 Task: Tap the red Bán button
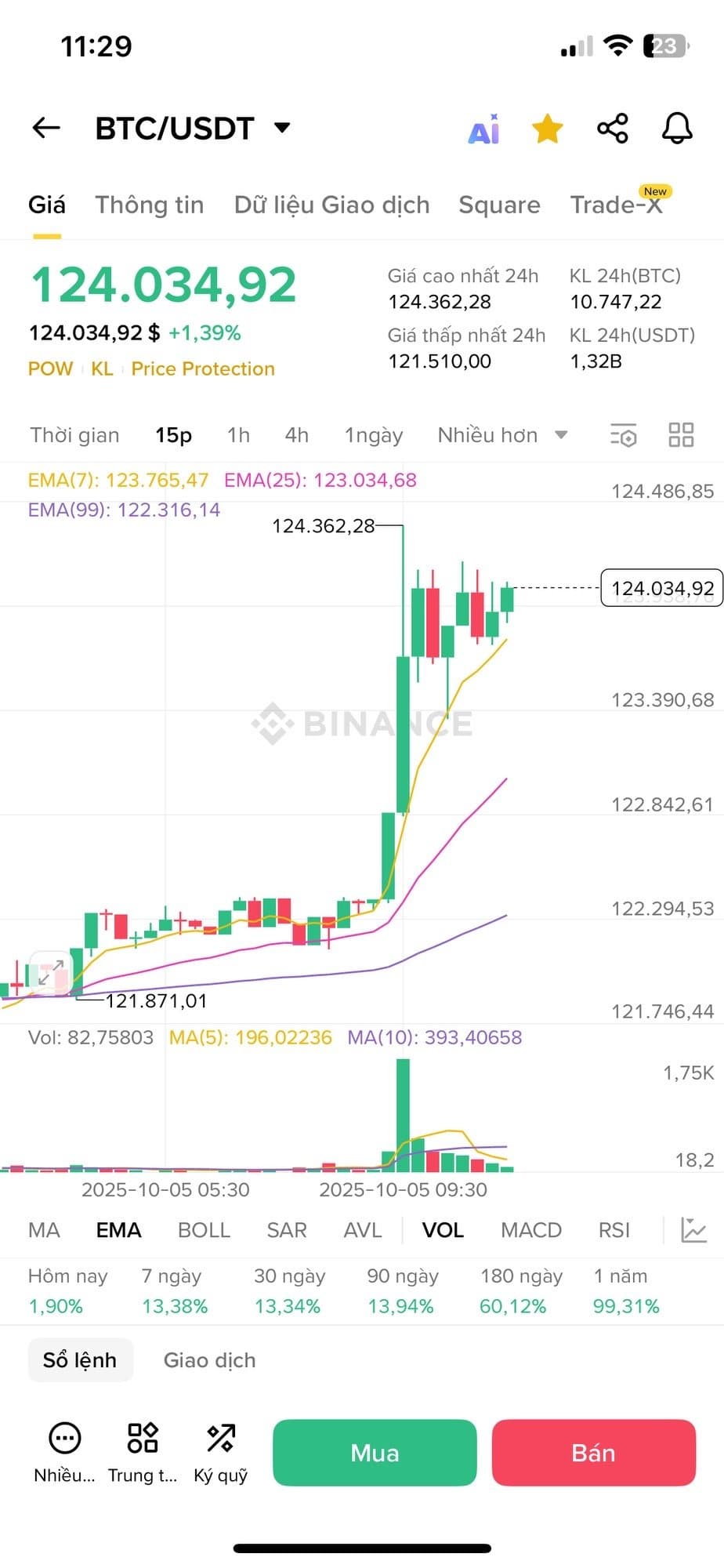593,1453
